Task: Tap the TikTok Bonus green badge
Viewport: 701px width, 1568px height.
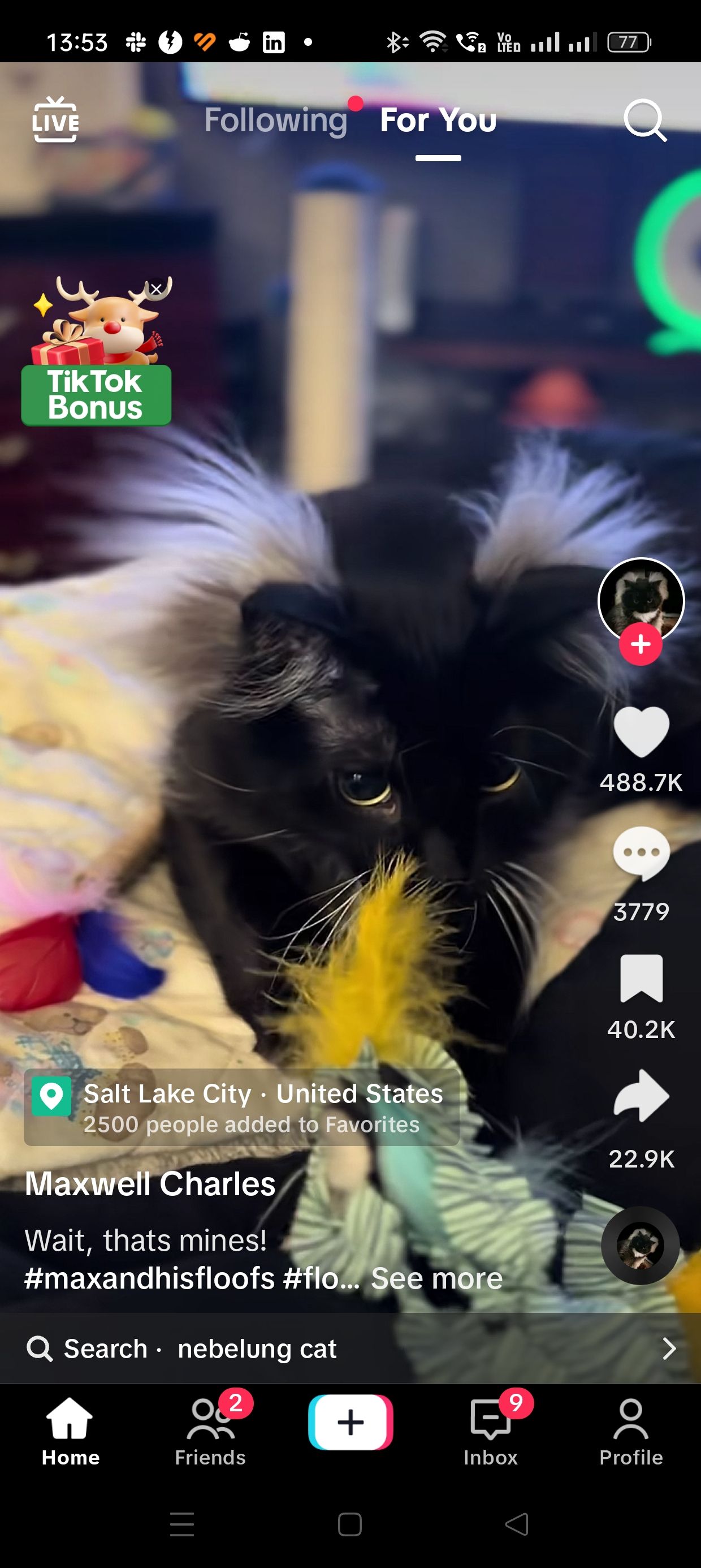Action: coord(96,394)
